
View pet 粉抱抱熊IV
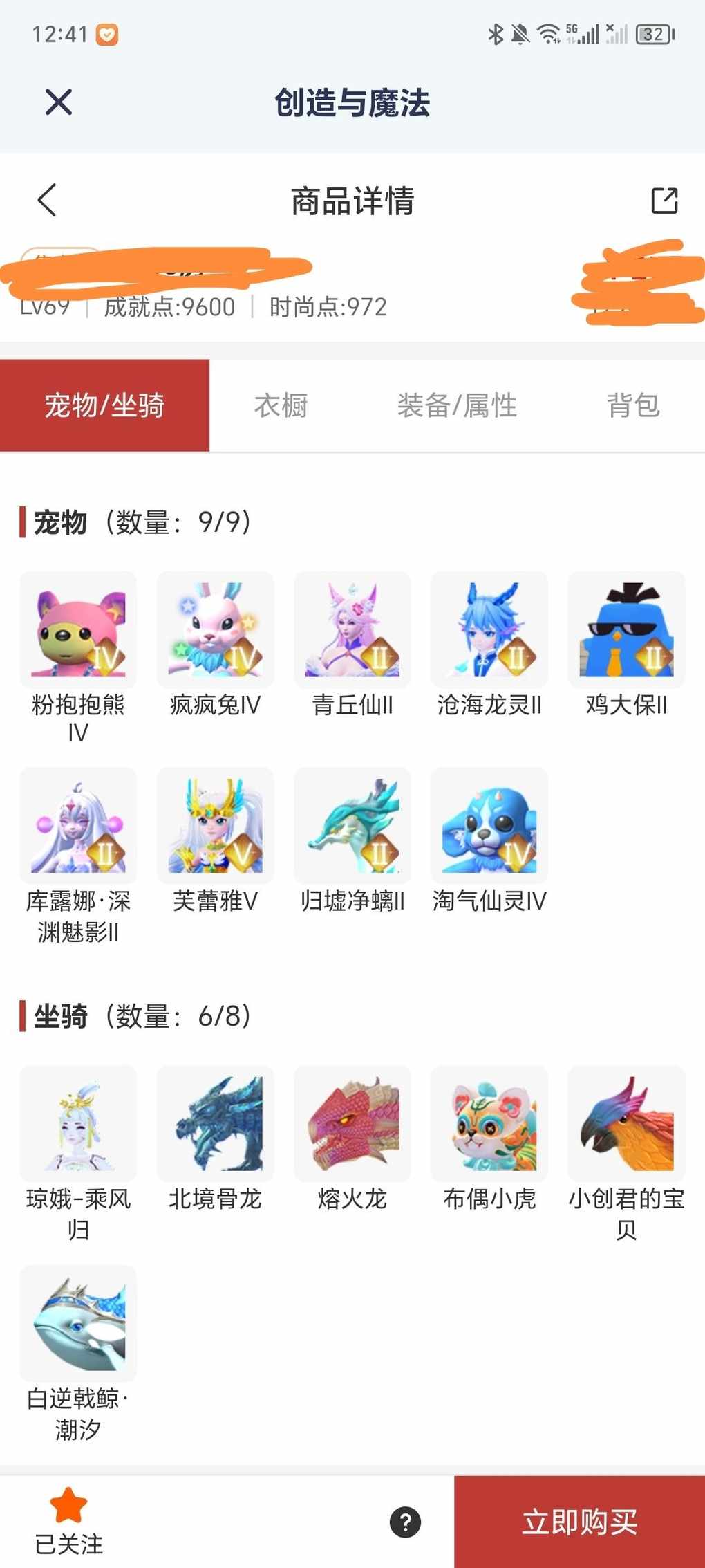[x=78, y=630]
